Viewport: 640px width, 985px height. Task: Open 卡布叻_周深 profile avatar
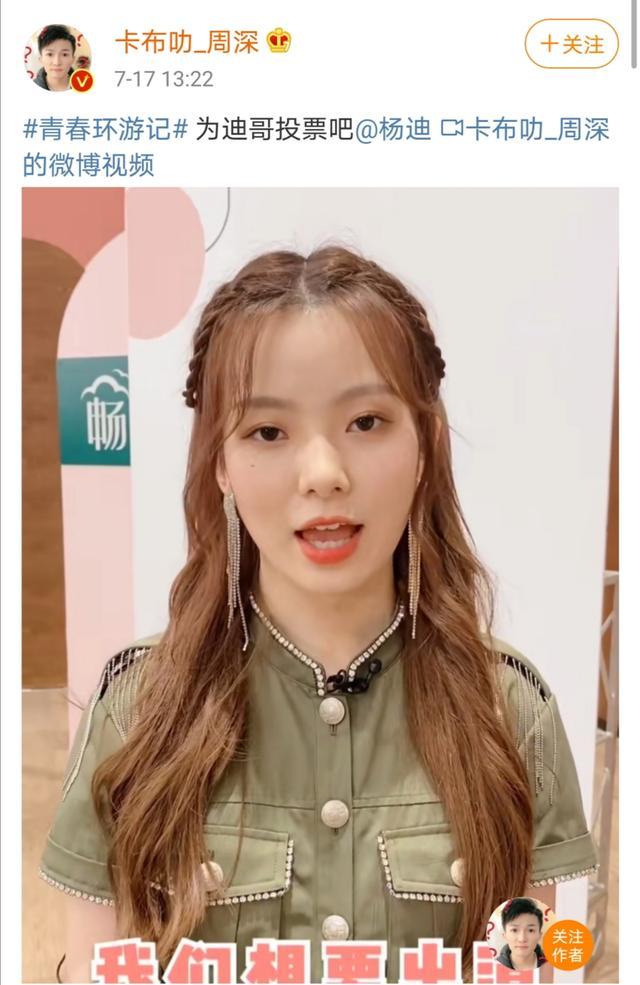pos(58,58)
